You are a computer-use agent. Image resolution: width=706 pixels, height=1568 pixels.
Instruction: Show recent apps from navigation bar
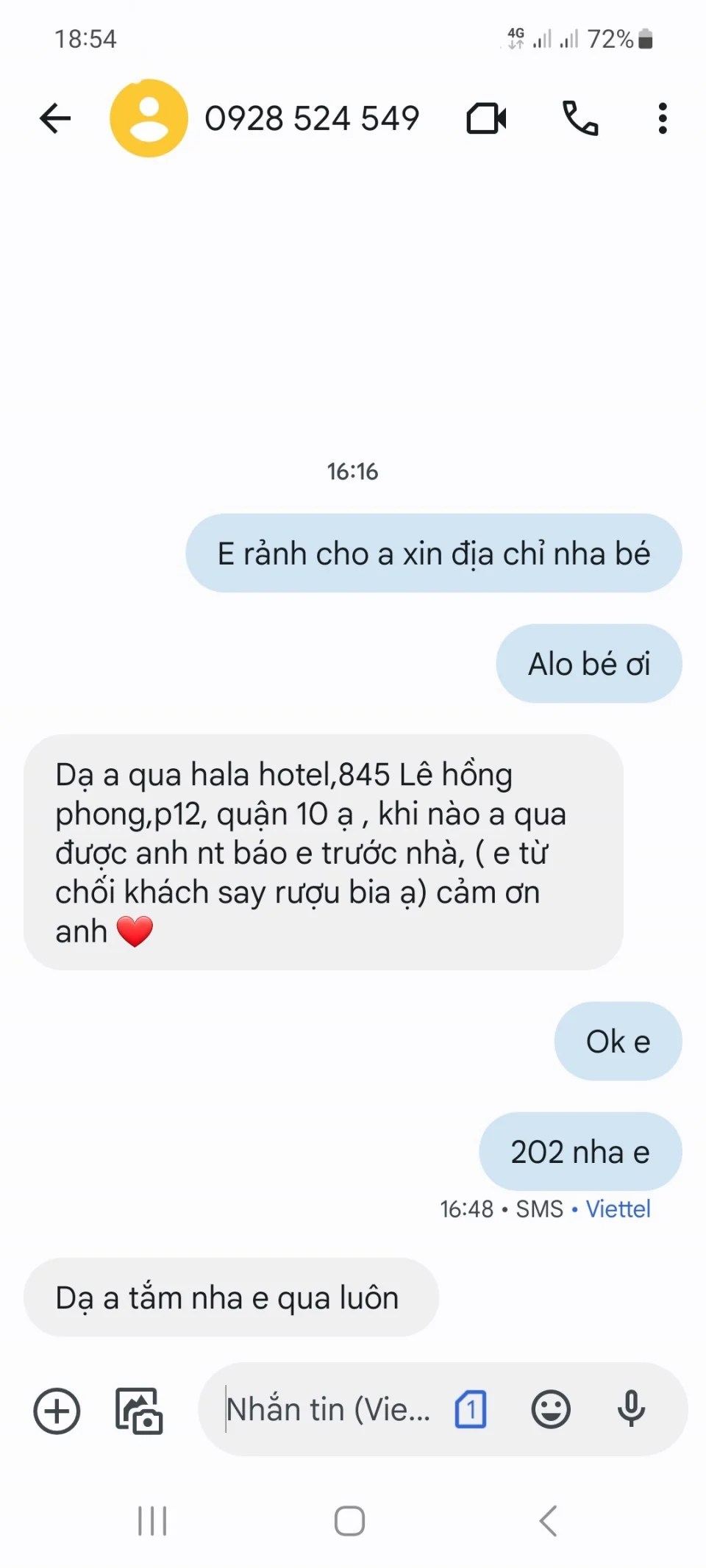(x=152, y=1521)
